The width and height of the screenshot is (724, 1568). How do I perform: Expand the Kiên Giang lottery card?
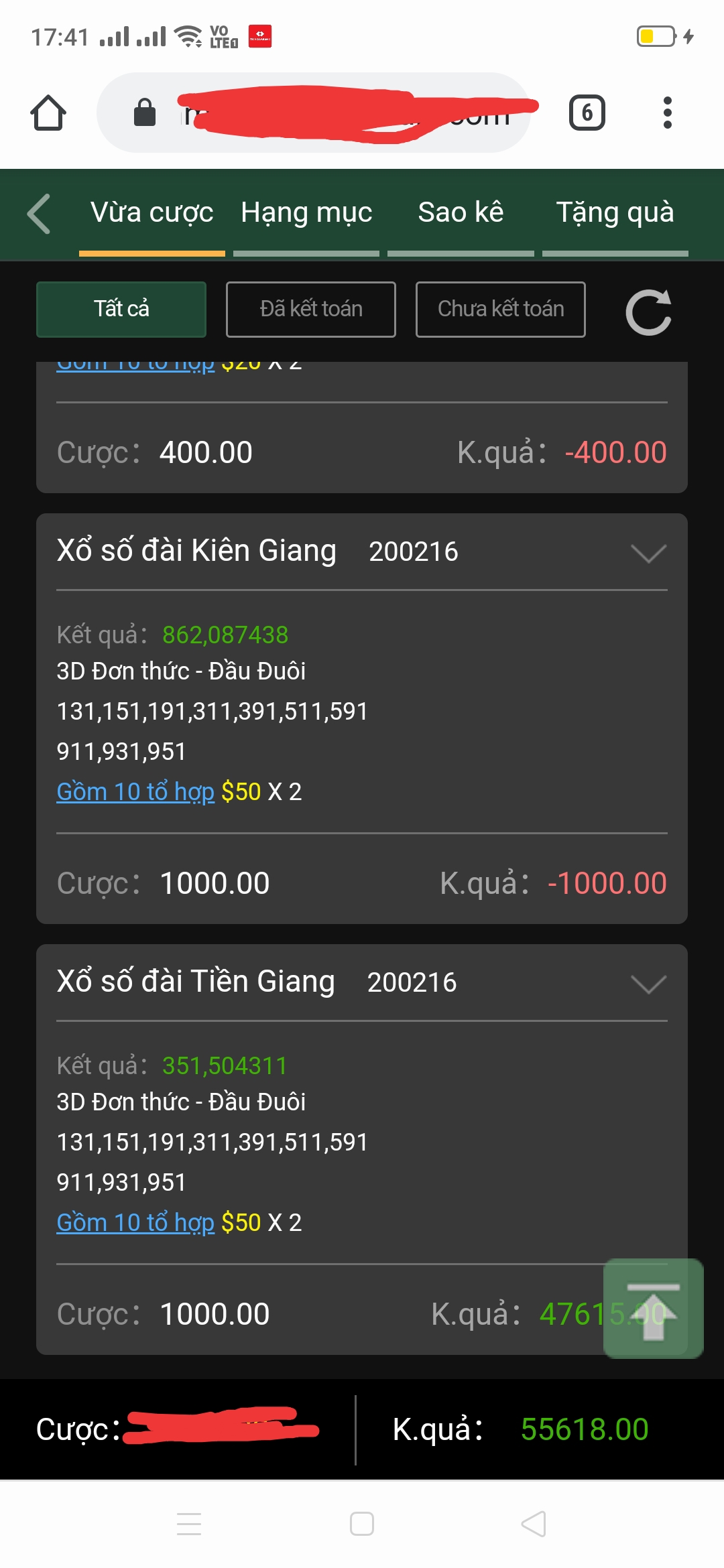[x=648, y=553]
